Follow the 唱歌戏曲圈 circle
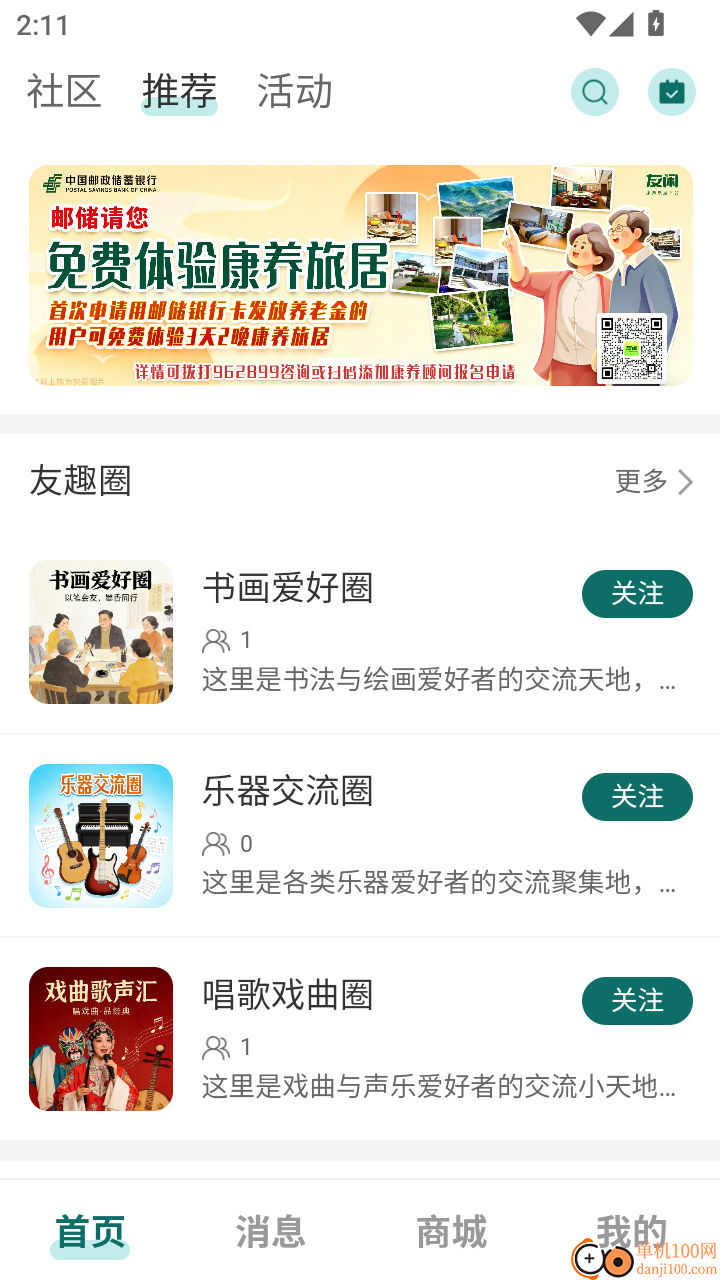The width and height of the screenshot is (720, 1280). tap(637, 1001)
